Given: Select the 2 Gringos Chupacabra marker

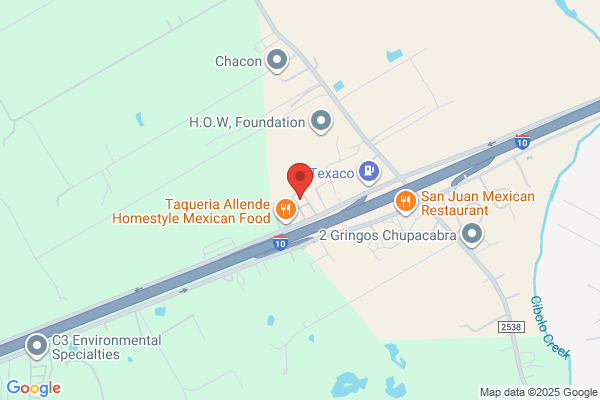Looking at the screenshot, I should (472, 234).
